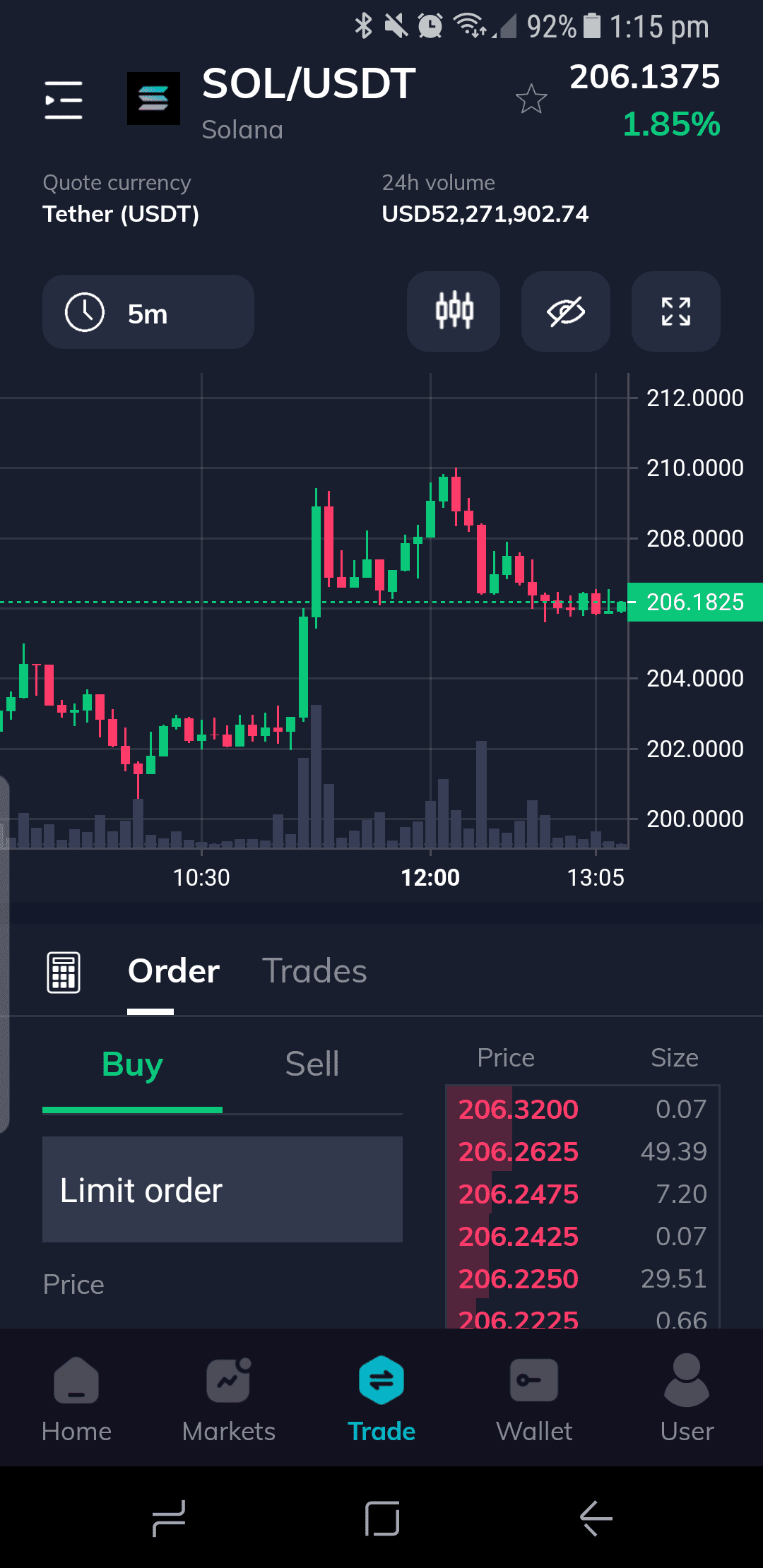Open the markets list menu icon
This screenshot has width=763, height=1568.
click(64, 99)
